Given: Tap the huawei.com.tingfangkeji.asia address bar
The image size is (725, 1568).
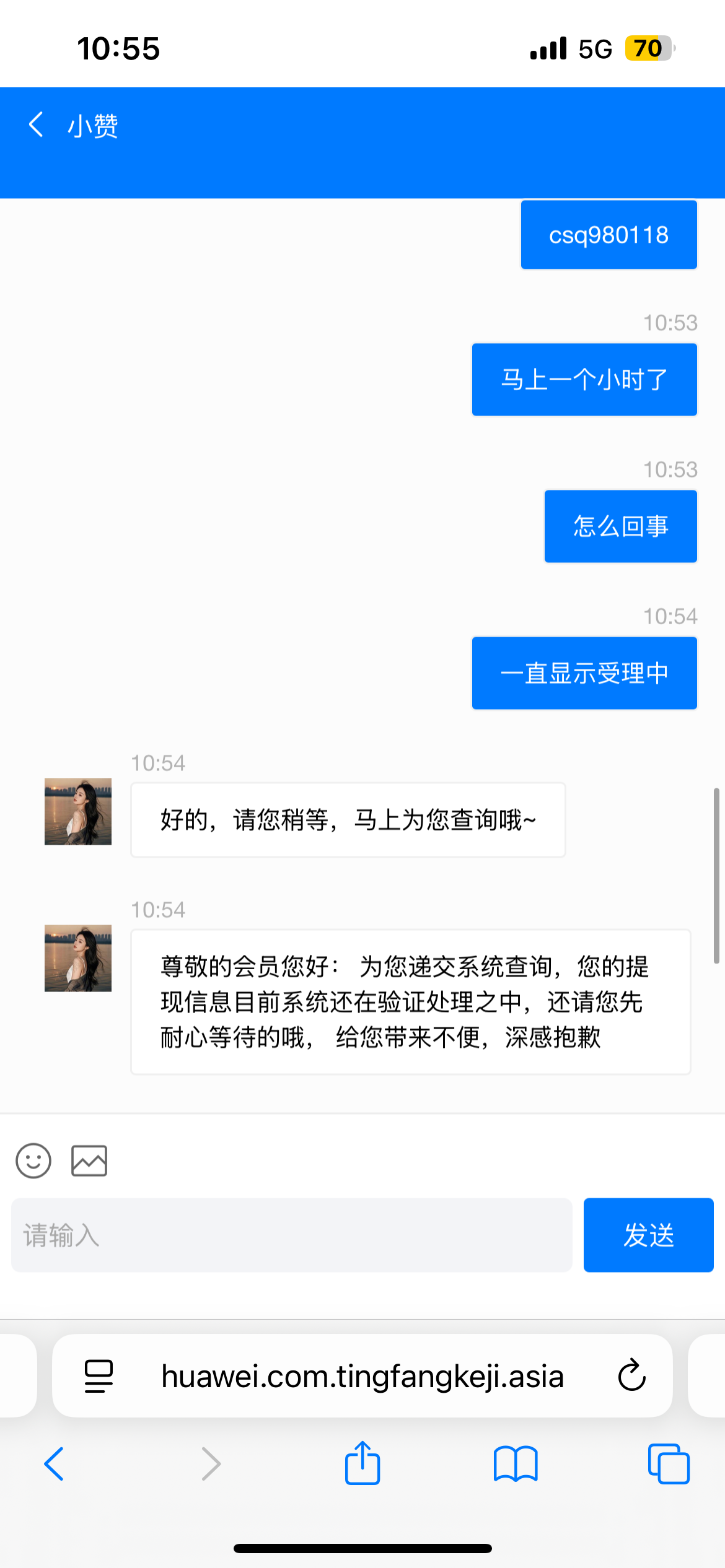Looking at the screenshot, I should tap(362, 1376).
